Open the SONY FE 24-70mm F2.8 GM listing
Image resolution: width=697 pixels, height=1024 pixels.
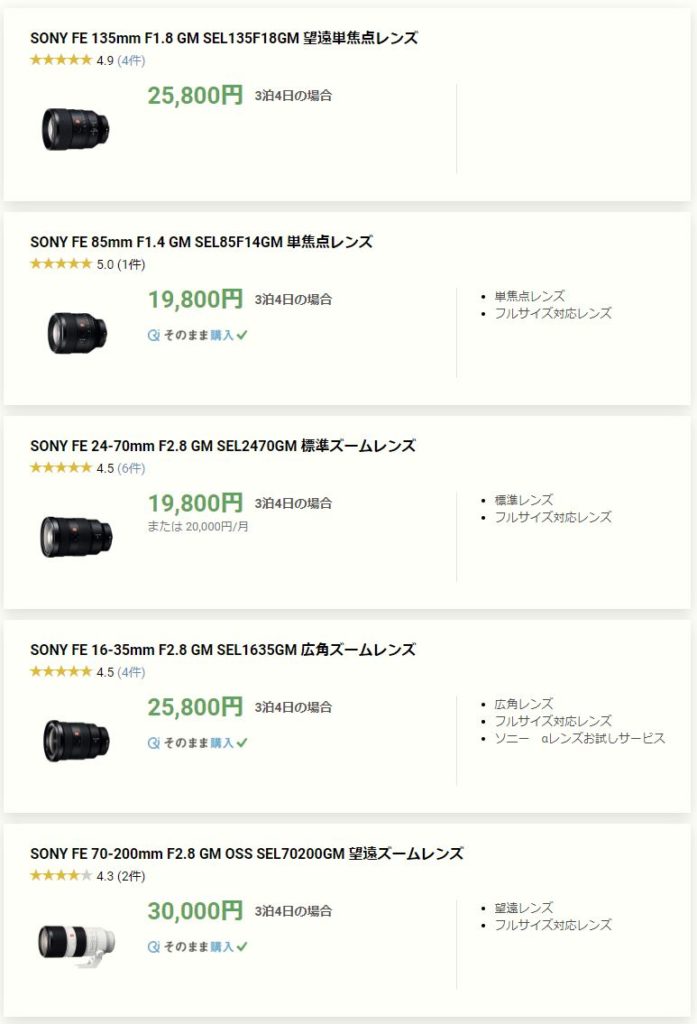(x=222, y=446)
